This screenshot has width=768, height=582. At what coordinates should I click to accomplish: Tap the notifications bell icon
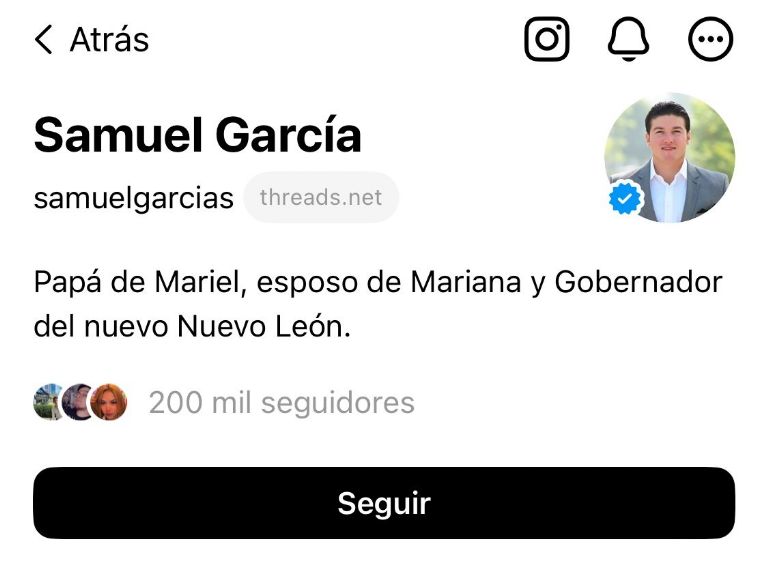tap(629, 40)
